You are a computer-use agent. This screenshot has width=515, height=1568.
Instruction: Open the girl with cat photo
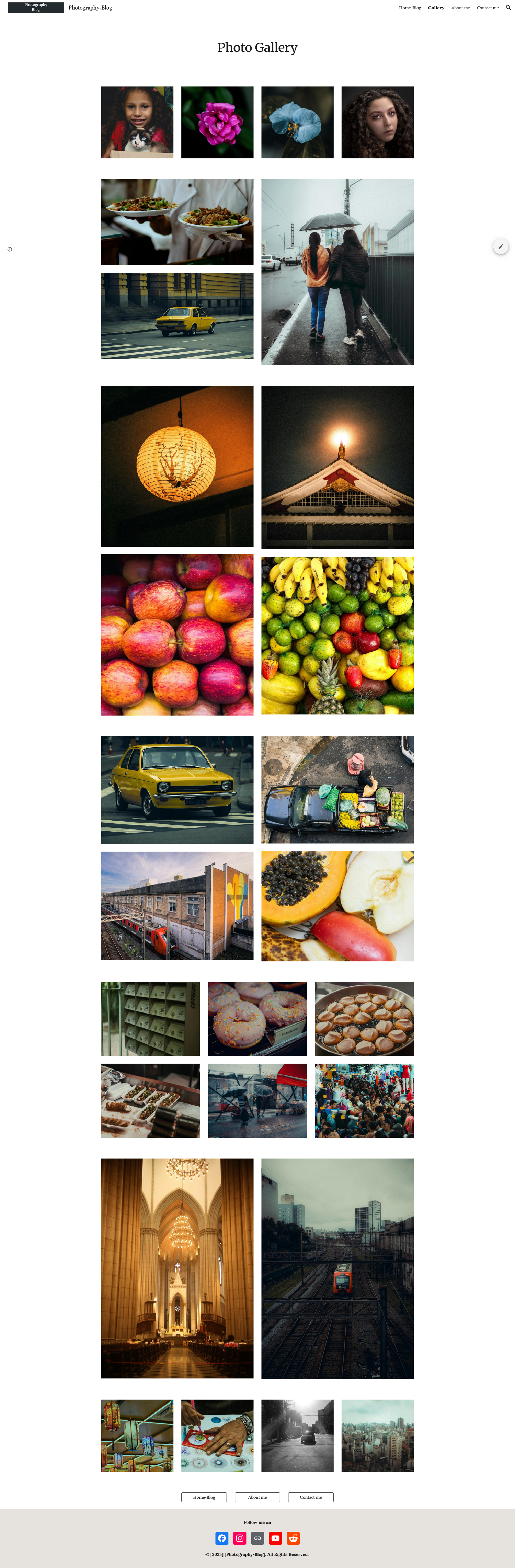pos(137,122)
